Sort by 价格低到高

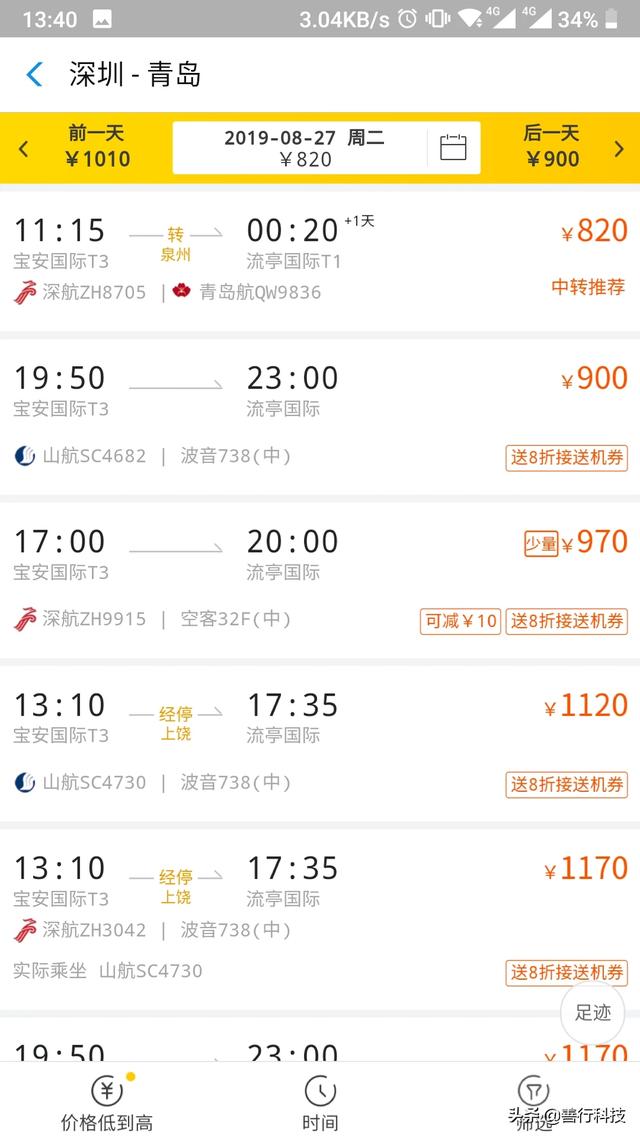pos(107,1102)
